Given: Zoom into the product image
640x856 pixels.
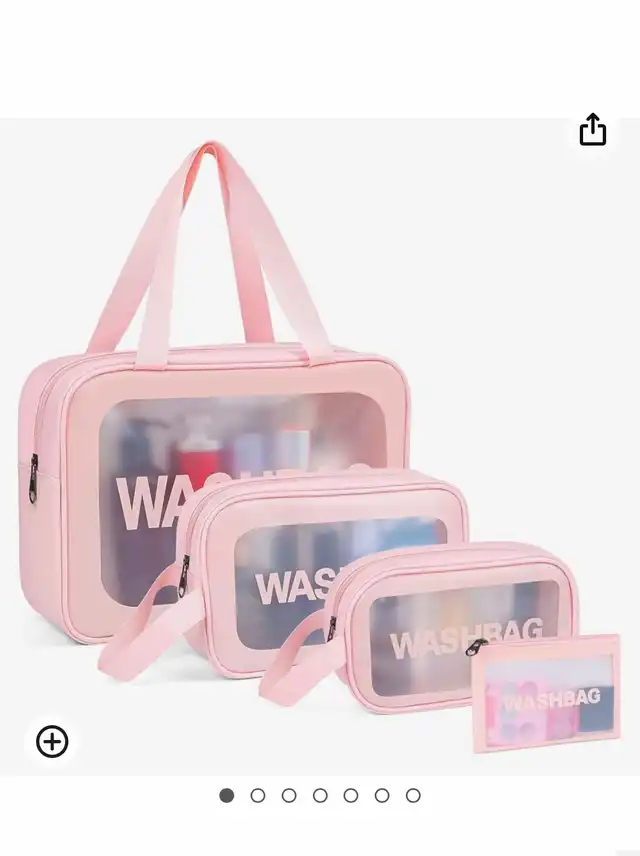Looking at the screenshot, I should point(52,742).
